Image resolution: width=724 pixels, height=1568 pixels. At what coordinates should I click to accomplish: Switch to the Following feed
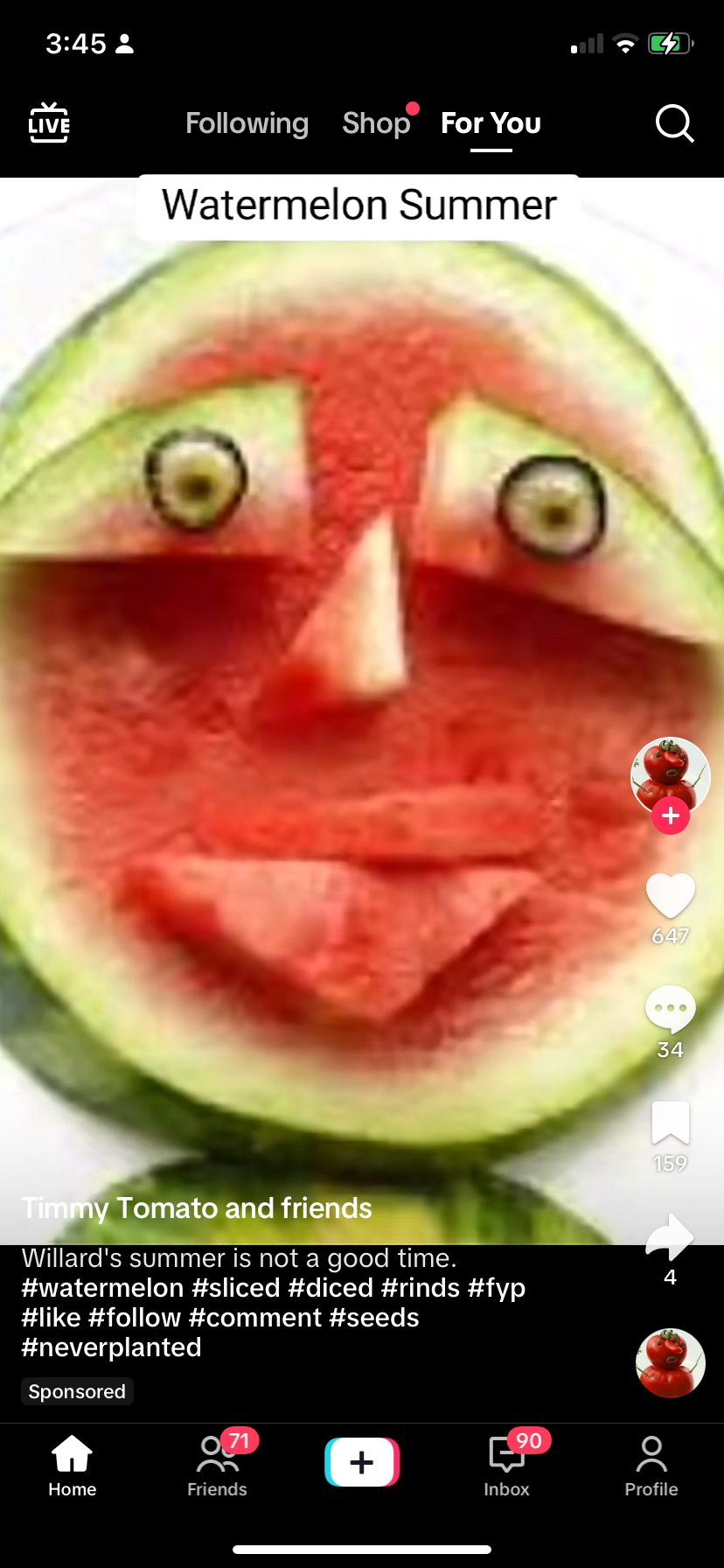[x=247, y=123]
